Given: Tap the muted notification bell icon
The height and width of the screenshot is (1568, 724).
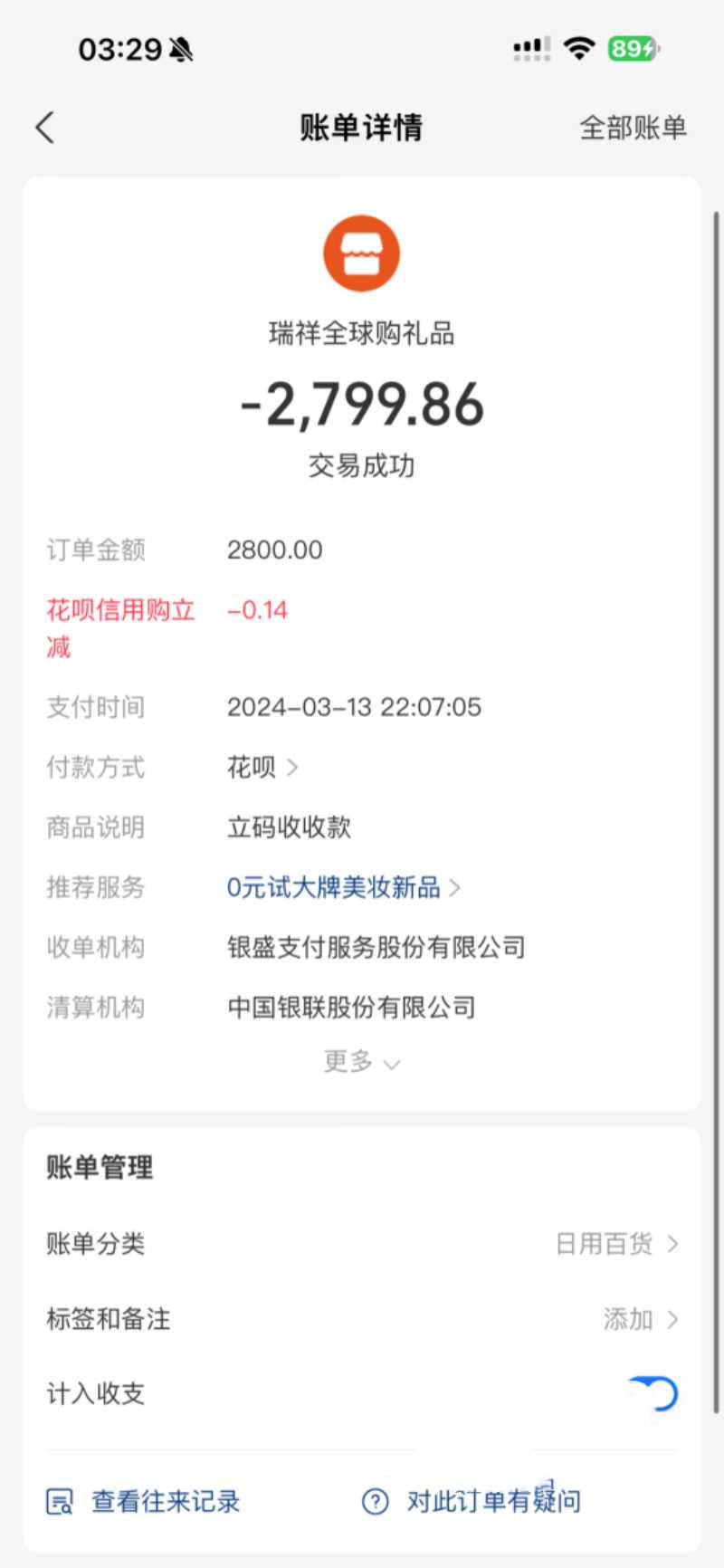Looking at the screenshot, I should click(x=177, y=49).
